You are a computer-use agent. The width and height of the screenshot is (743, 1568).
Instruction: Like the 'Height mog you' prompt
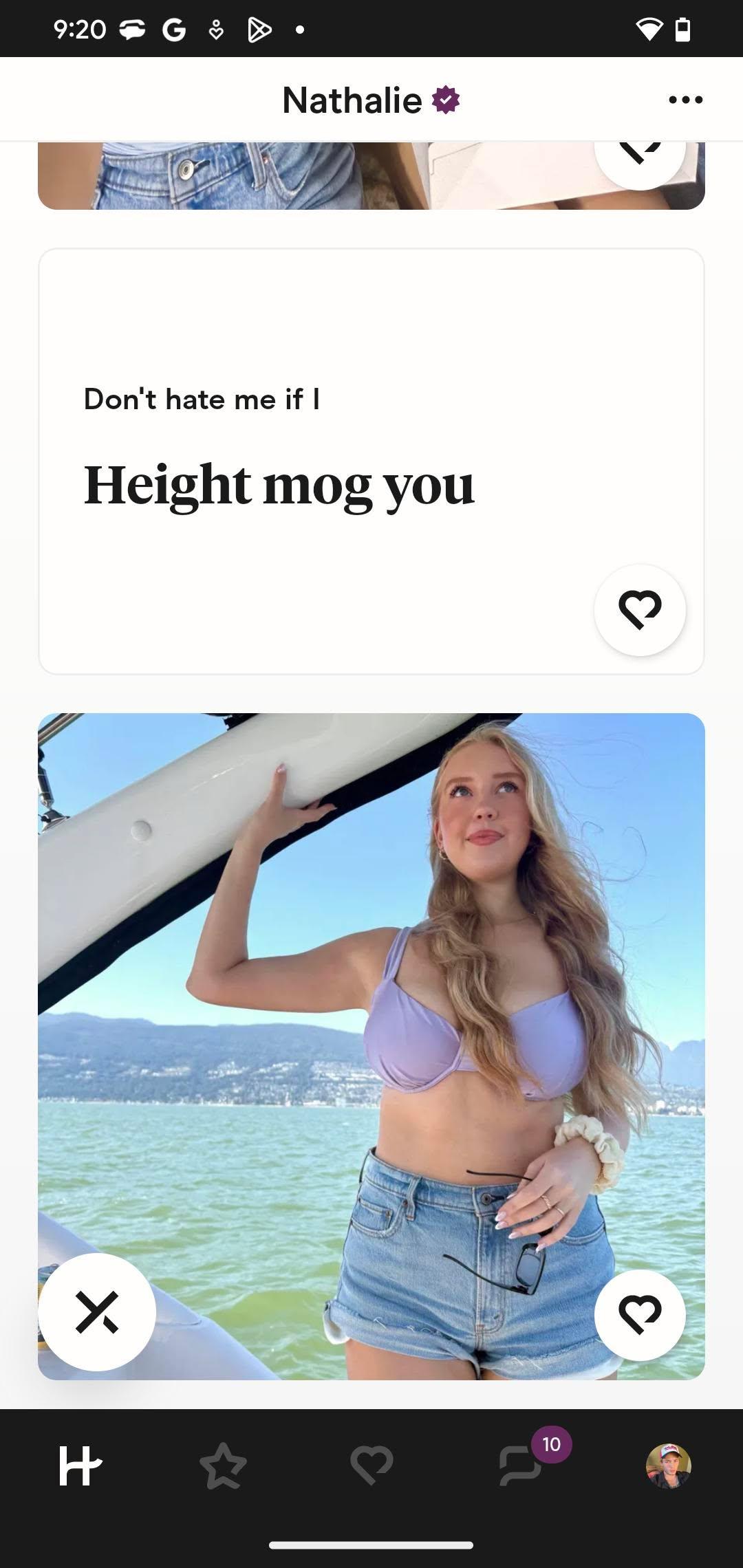click(x=640, y=609)
